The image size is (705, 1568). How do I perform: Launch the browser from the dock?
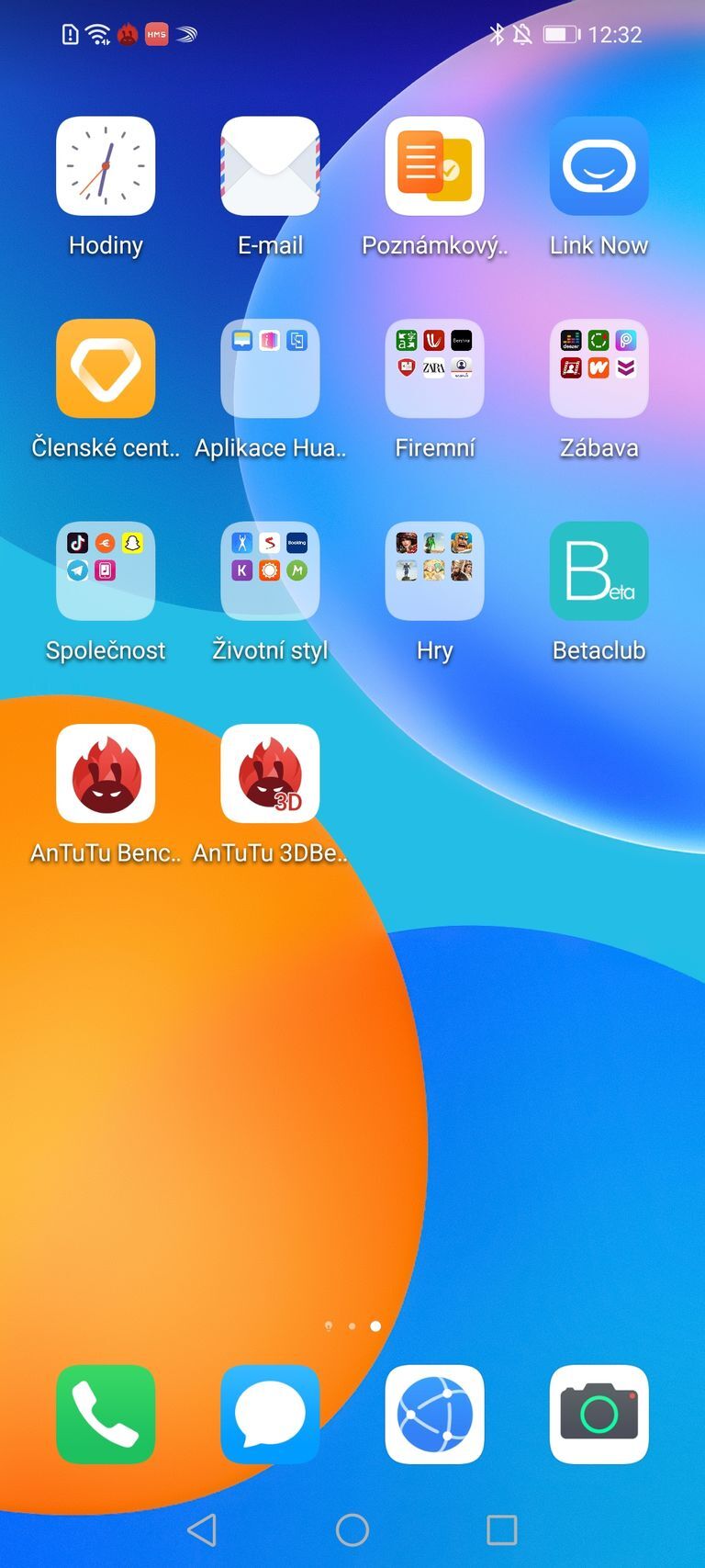[434, 1414]
